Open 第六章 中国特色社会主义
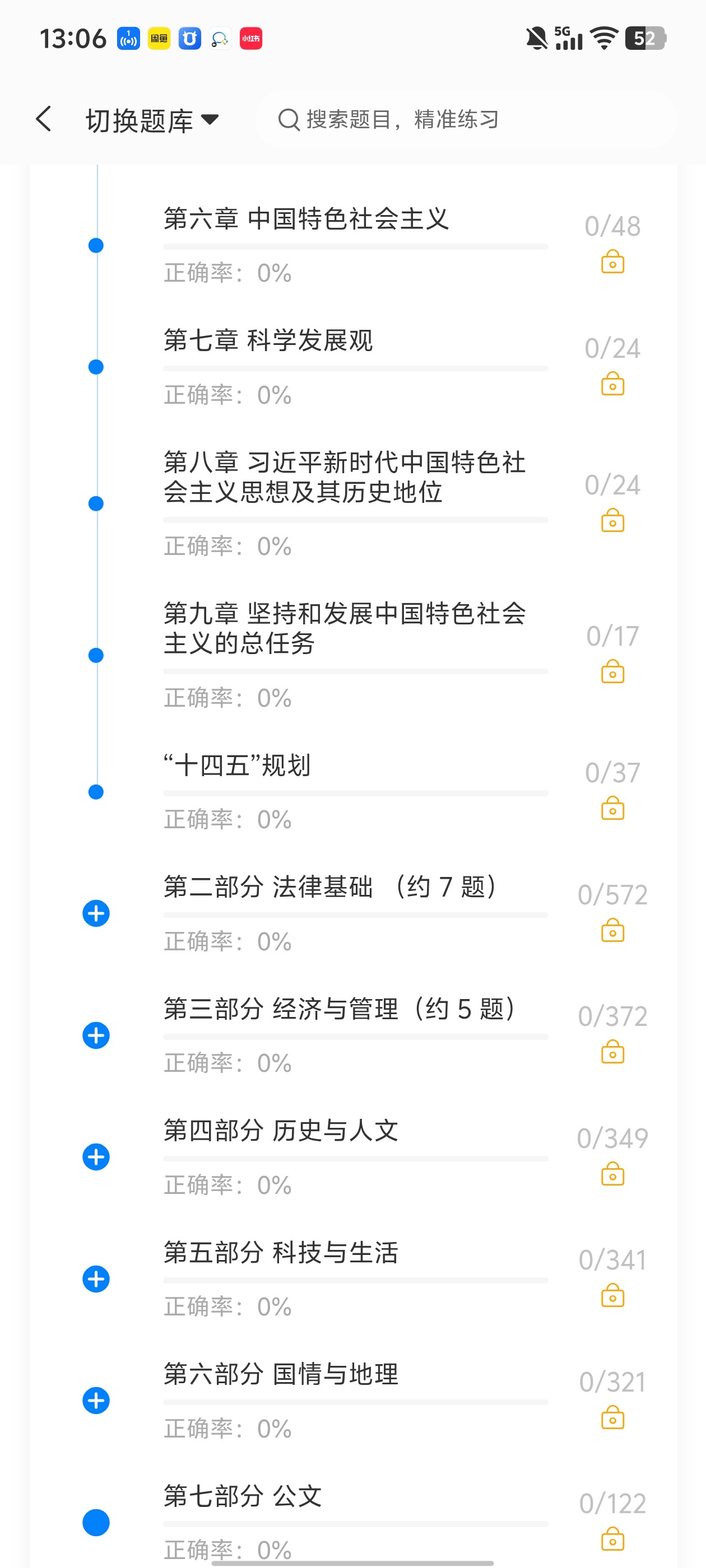The image size is (706, 1568). pos(306,219)
